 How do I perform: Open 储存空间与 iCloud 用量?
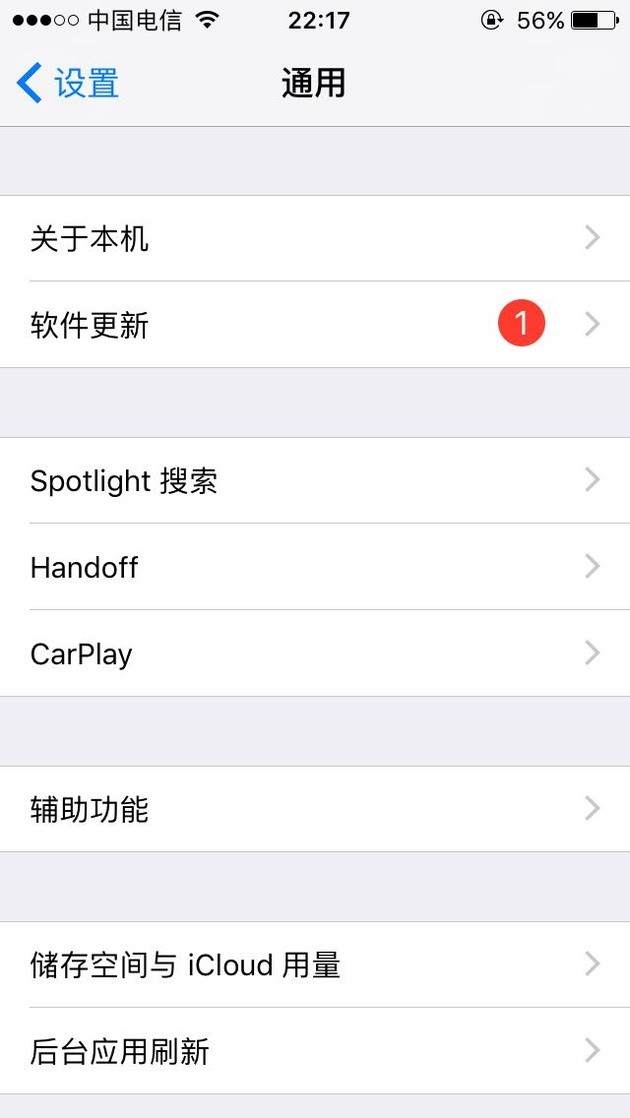[x=315, y=965]
